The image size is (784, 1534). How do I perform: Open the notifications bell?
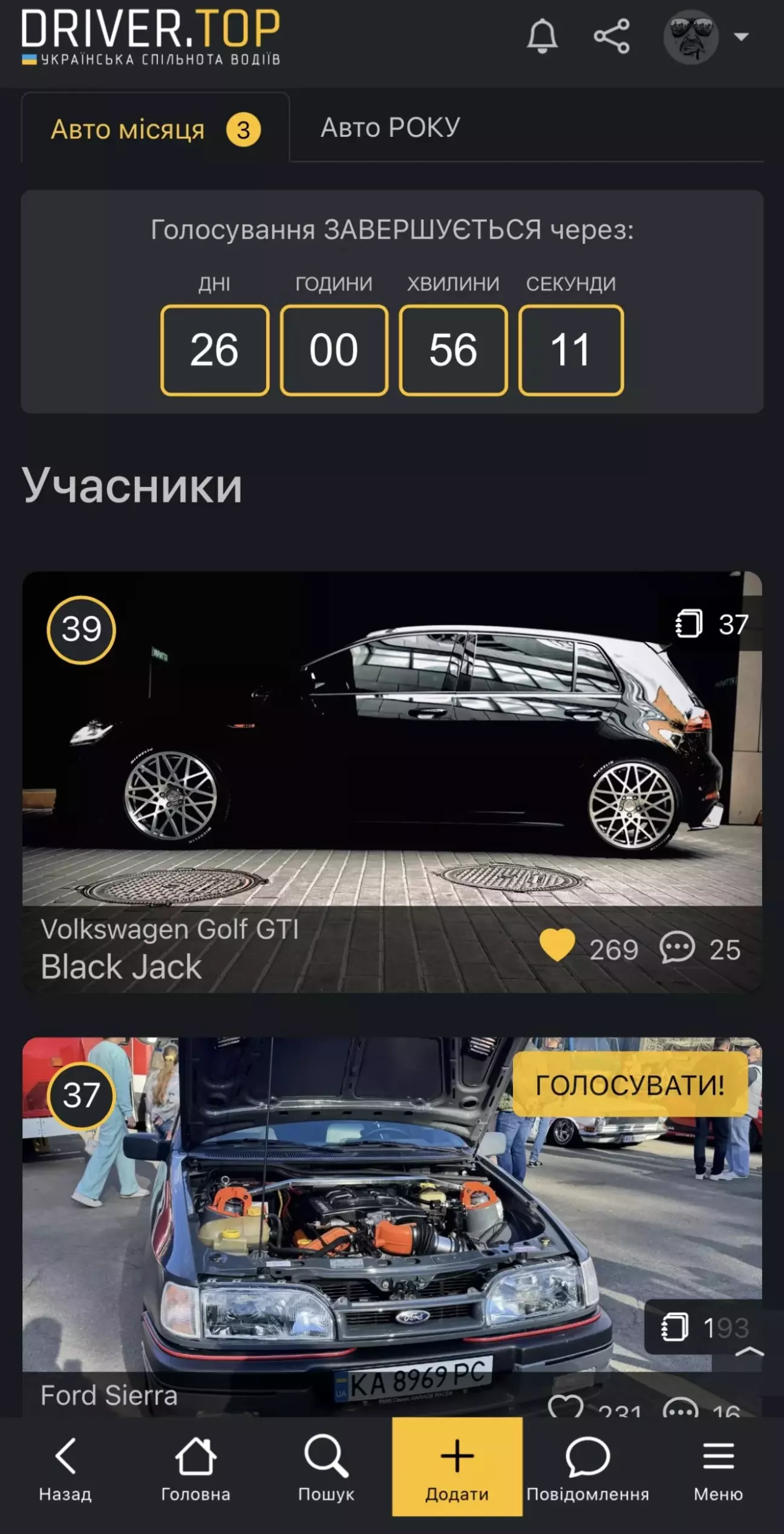[542, 36]
